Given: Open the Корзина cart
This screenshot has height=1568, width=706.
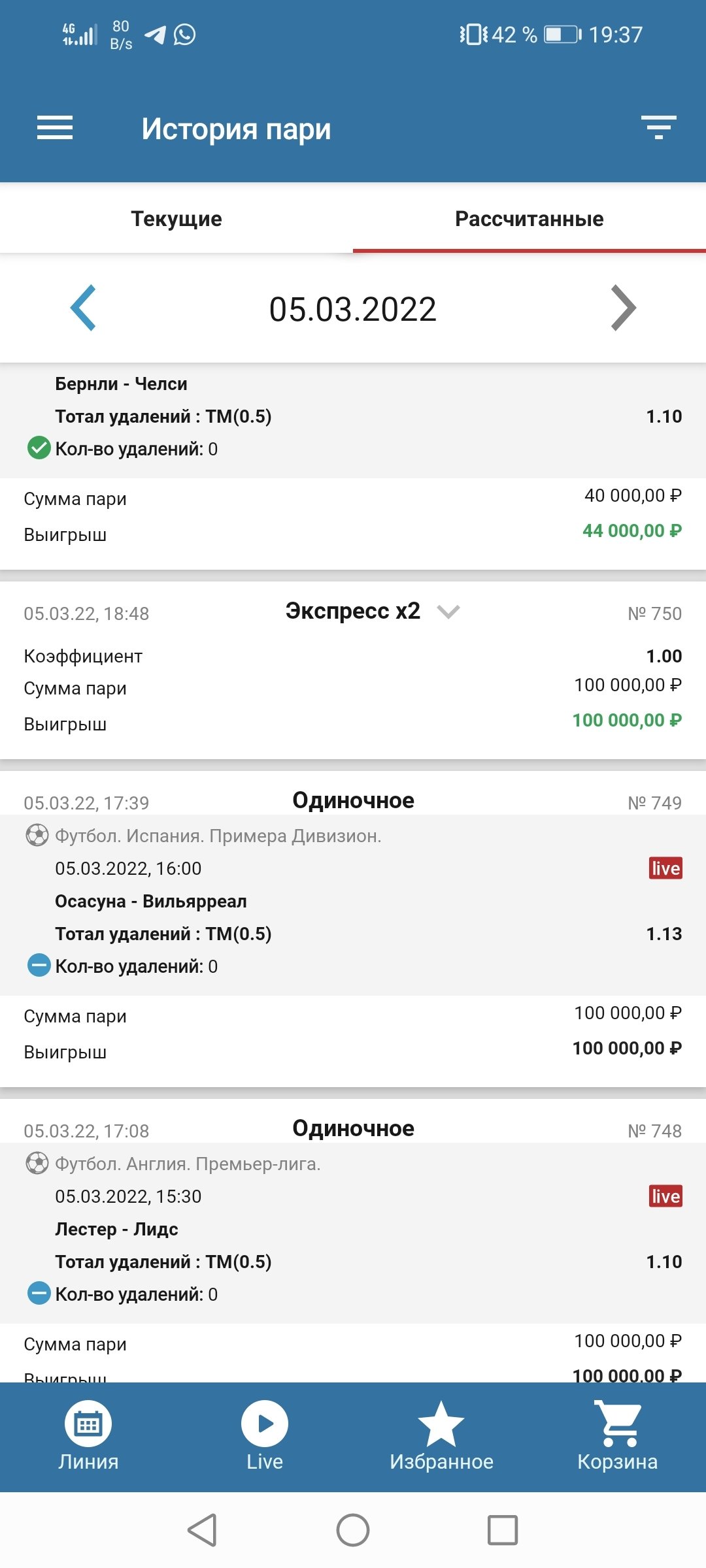Looking at the screenshot, I should [617, 1436].
